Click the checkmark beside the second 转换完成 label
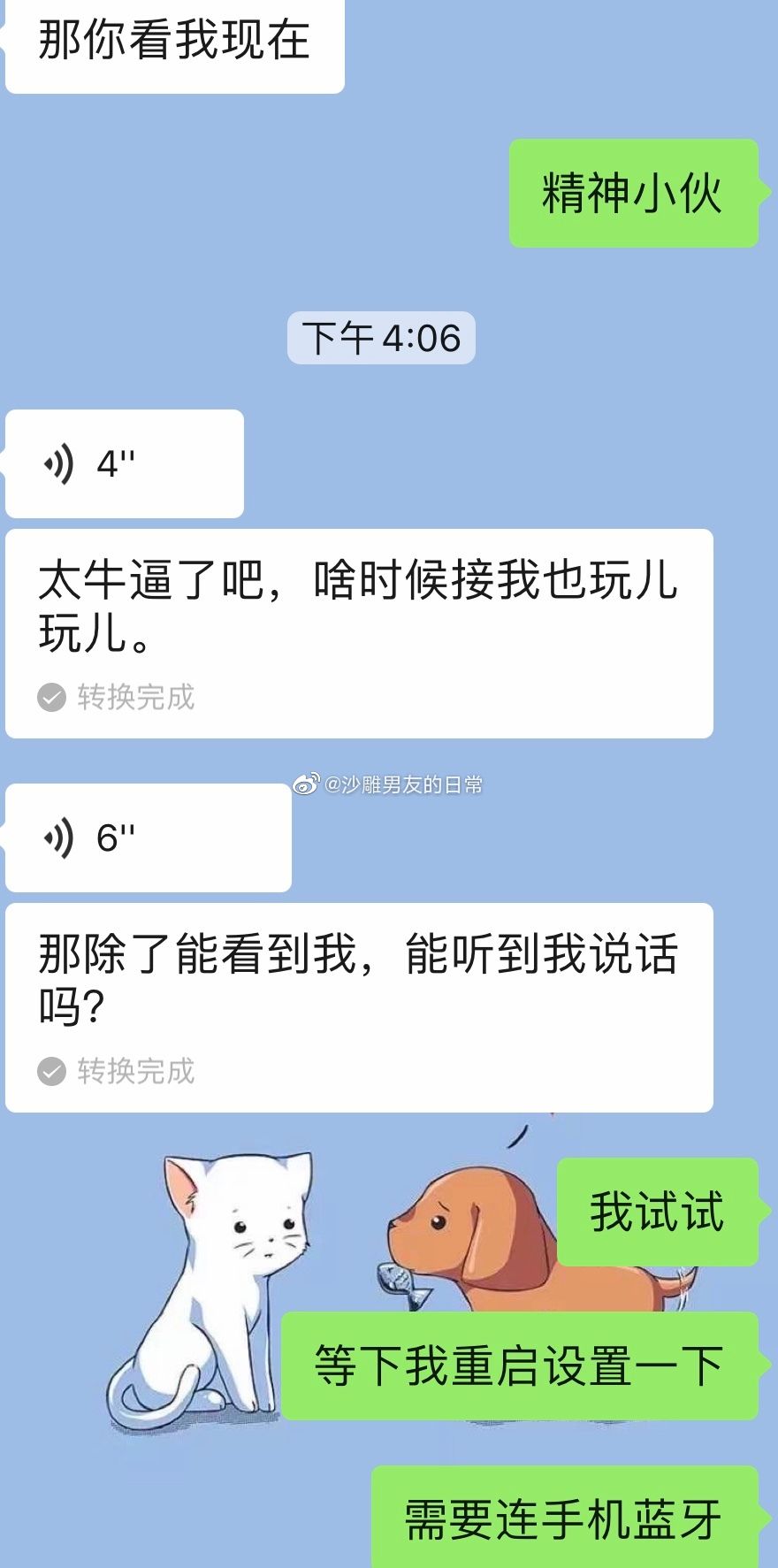This screenshot has width=778, height=1568. pyautogui.click(x=51, y=1075)
